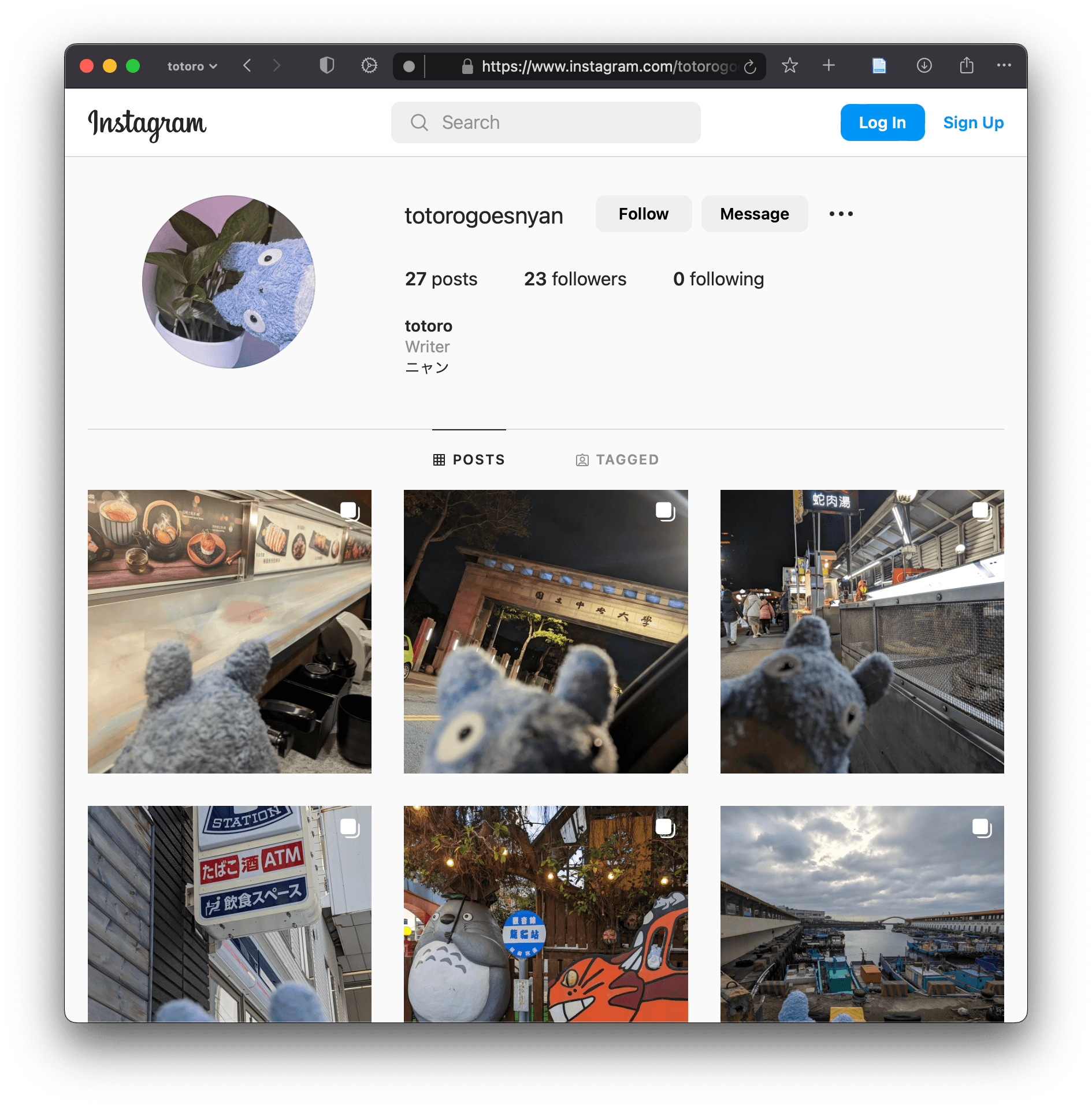This screenshot has height=1108, width=1092.
Task: Select the Posts tab
Action: (x=469, y=460)
